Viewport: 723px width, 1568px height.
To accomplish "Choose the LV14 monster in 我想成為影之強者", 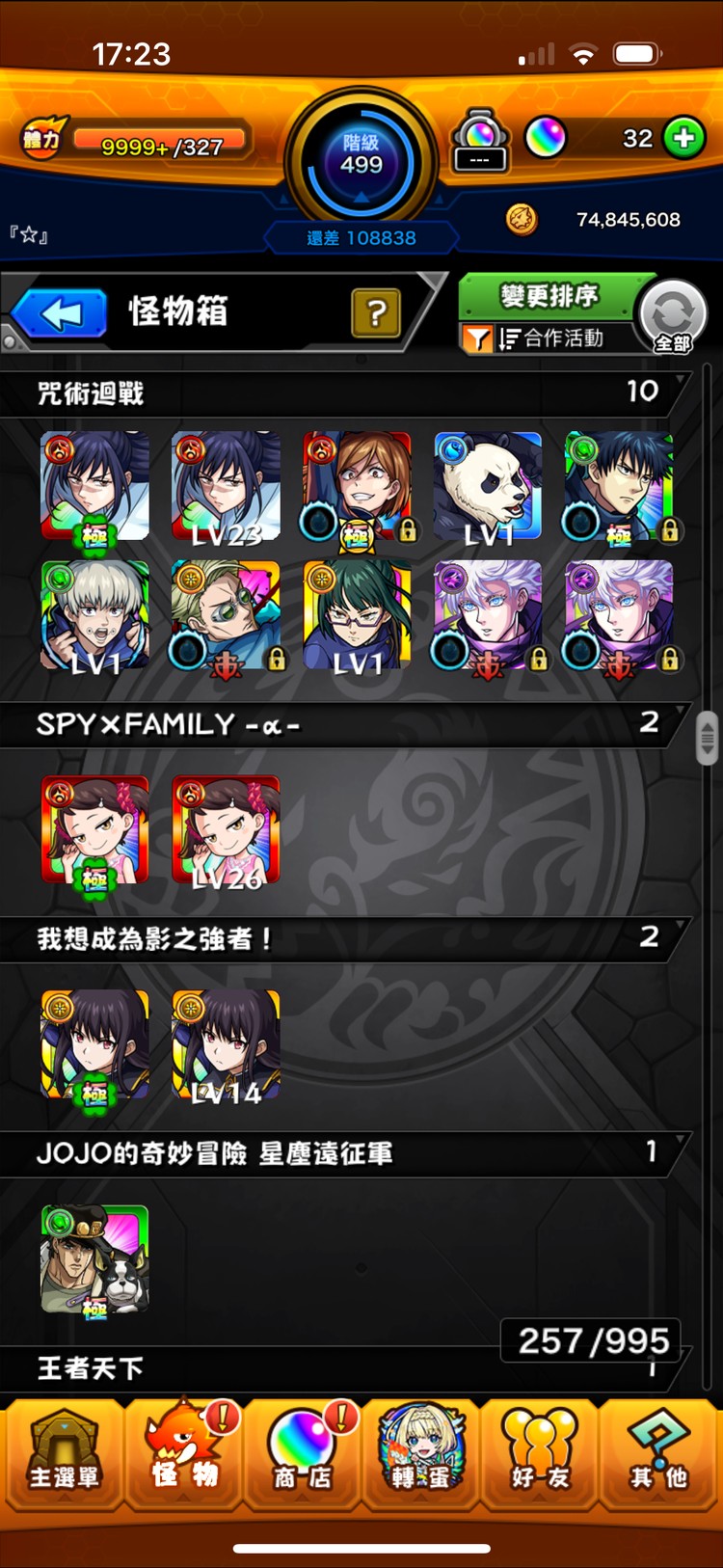I will point(226,1044).
